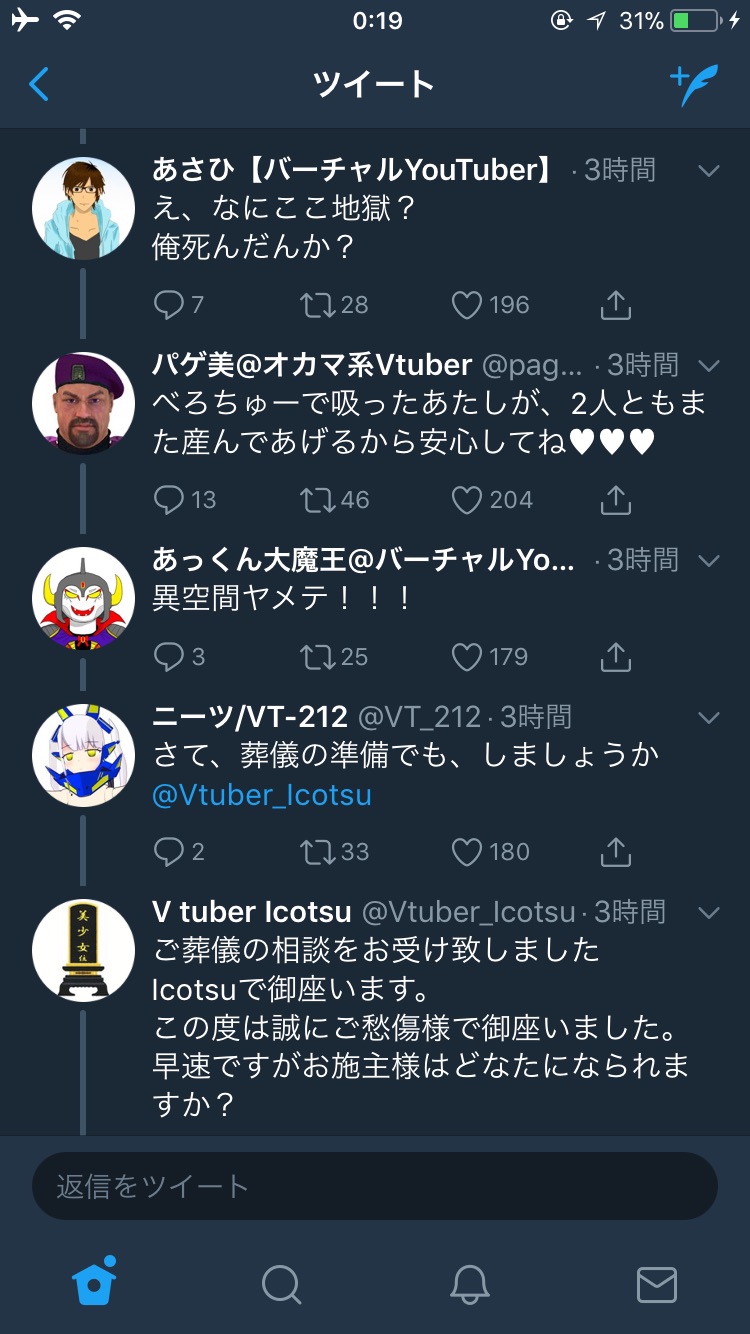Share ニーツ/VT-212's tweet
The image size is (750, 1334).
tap(616, 851)
